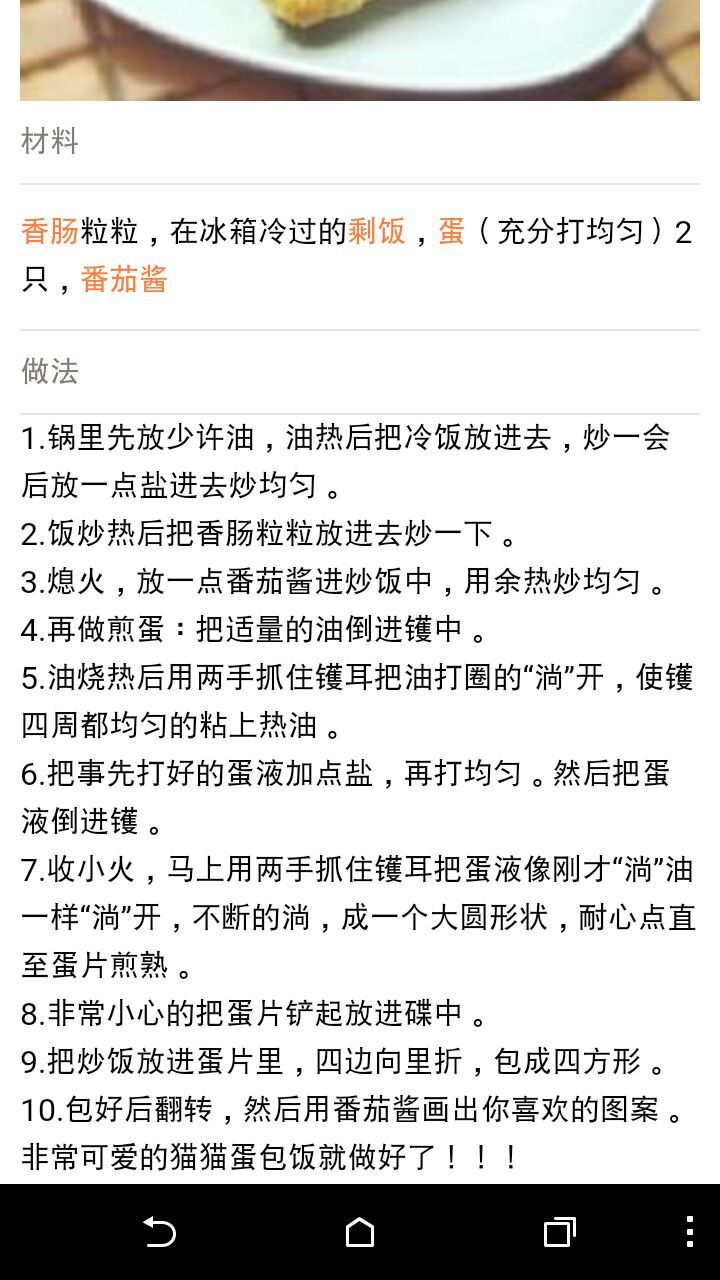Go back with system back button

point(159,1232)
